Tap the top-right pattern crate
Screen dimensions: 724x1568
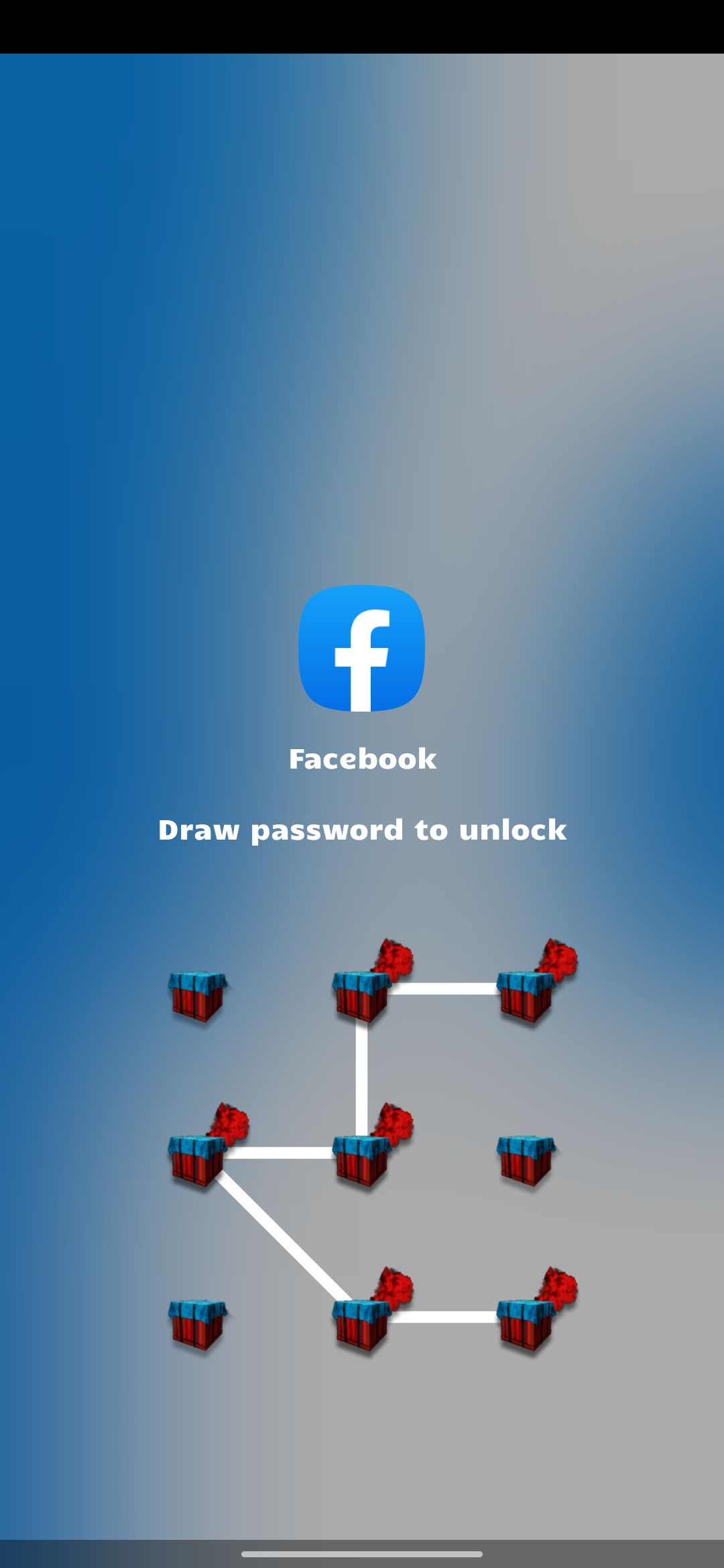tap(526, 996)
